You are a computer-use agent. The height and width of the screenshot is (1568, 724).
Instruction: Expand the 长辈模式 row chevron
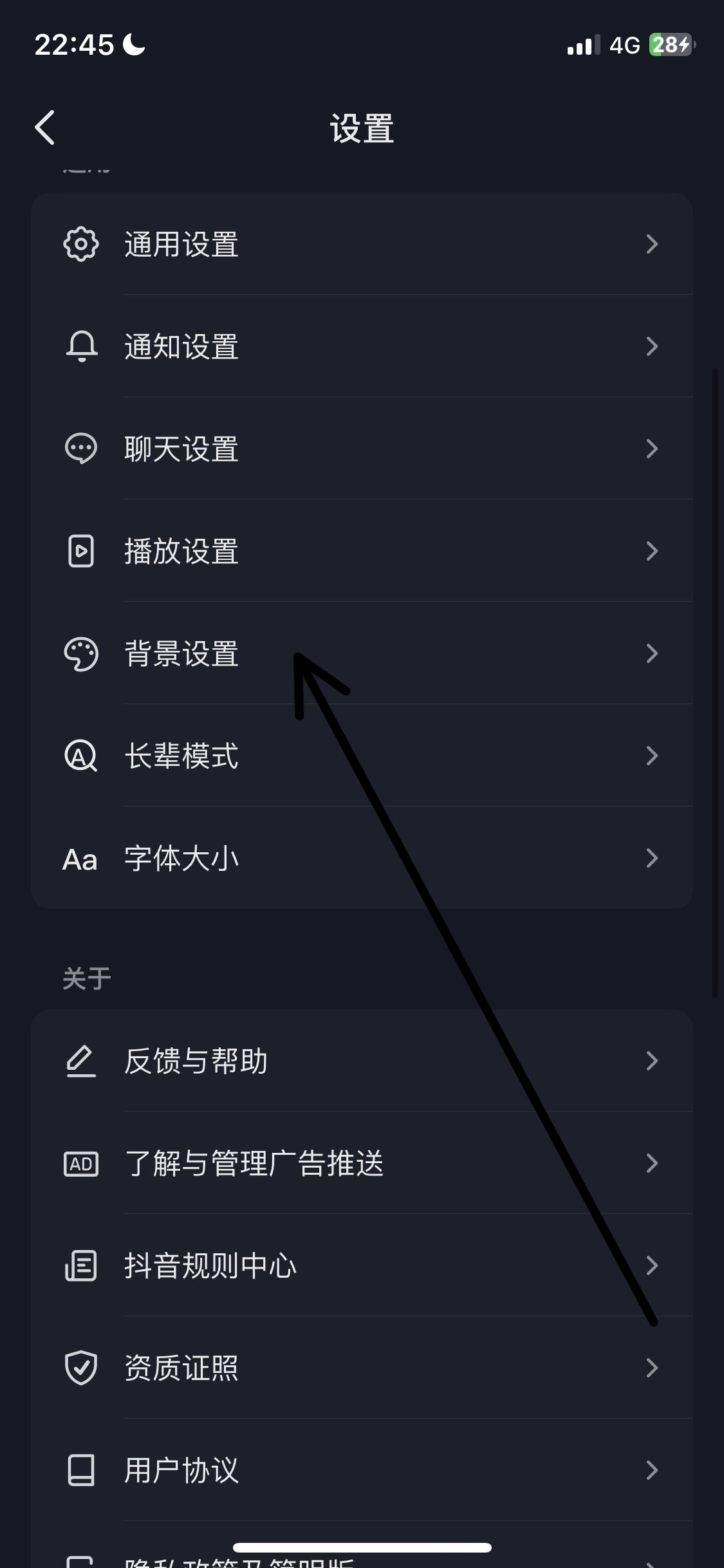[x=654, y=755]
